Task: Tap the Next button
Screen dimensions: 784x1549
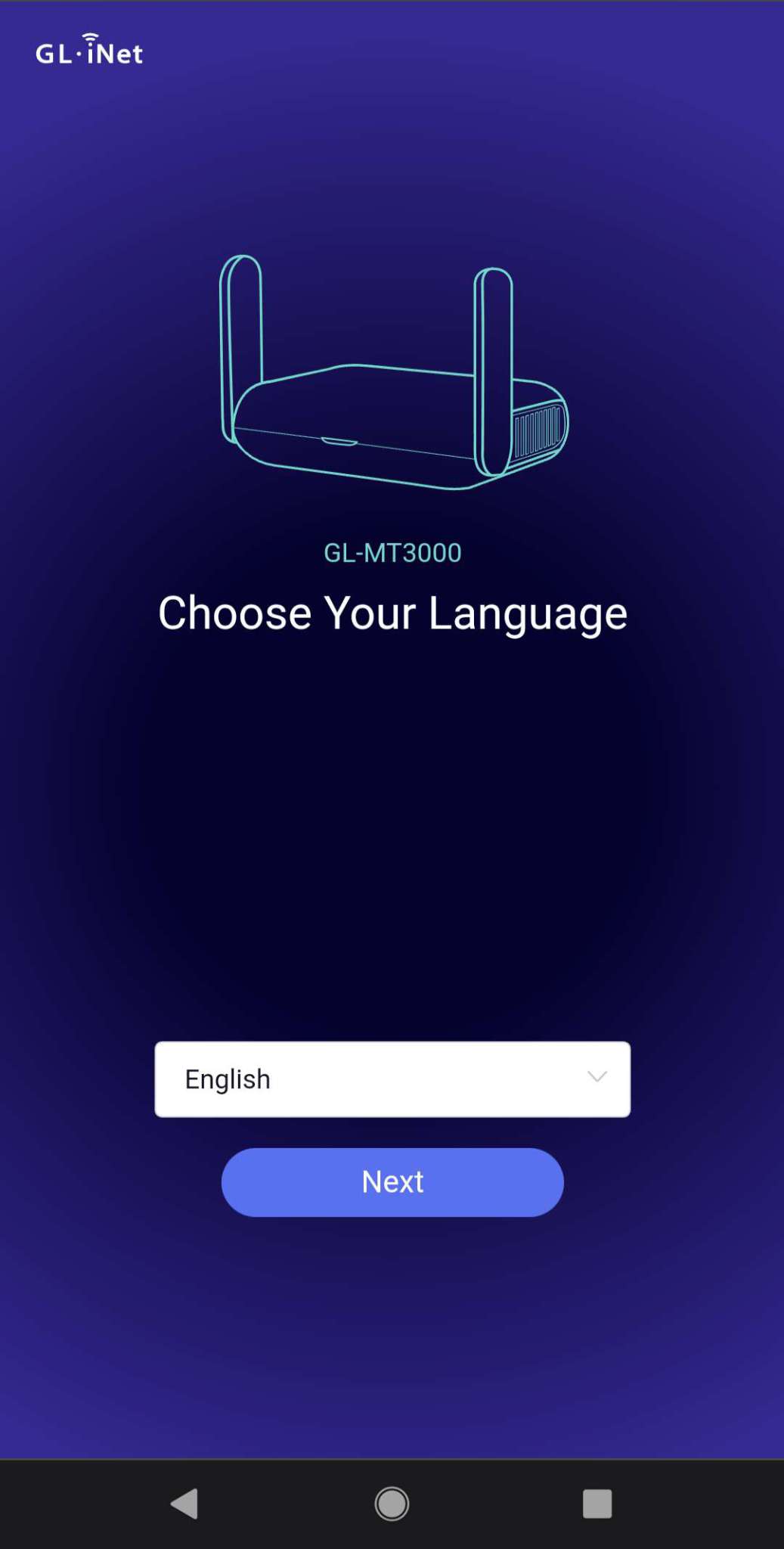Action: tap(392, 1181)
